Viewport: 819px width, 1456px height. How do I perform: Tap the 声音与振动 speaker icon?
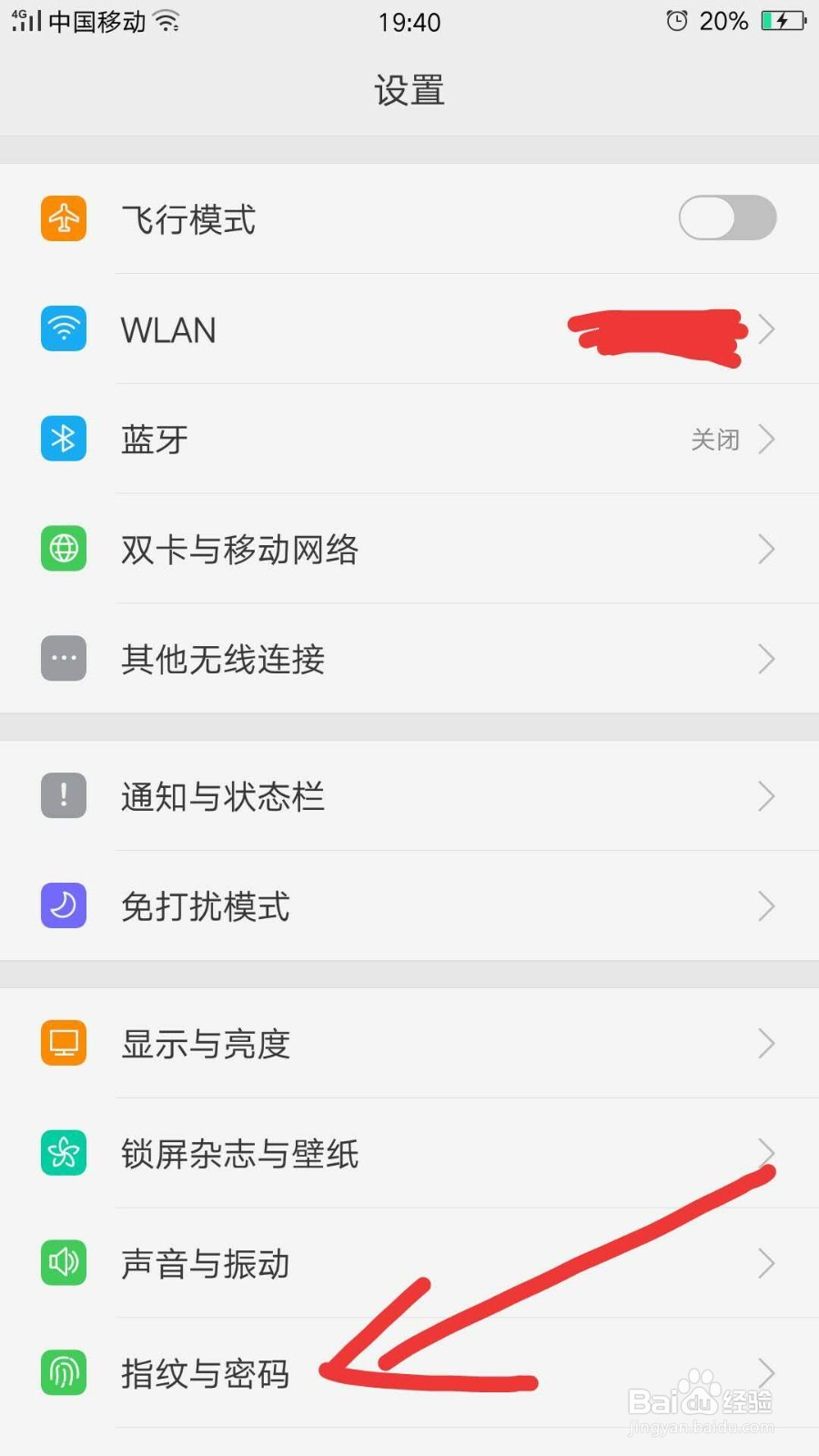(62, 1263)
